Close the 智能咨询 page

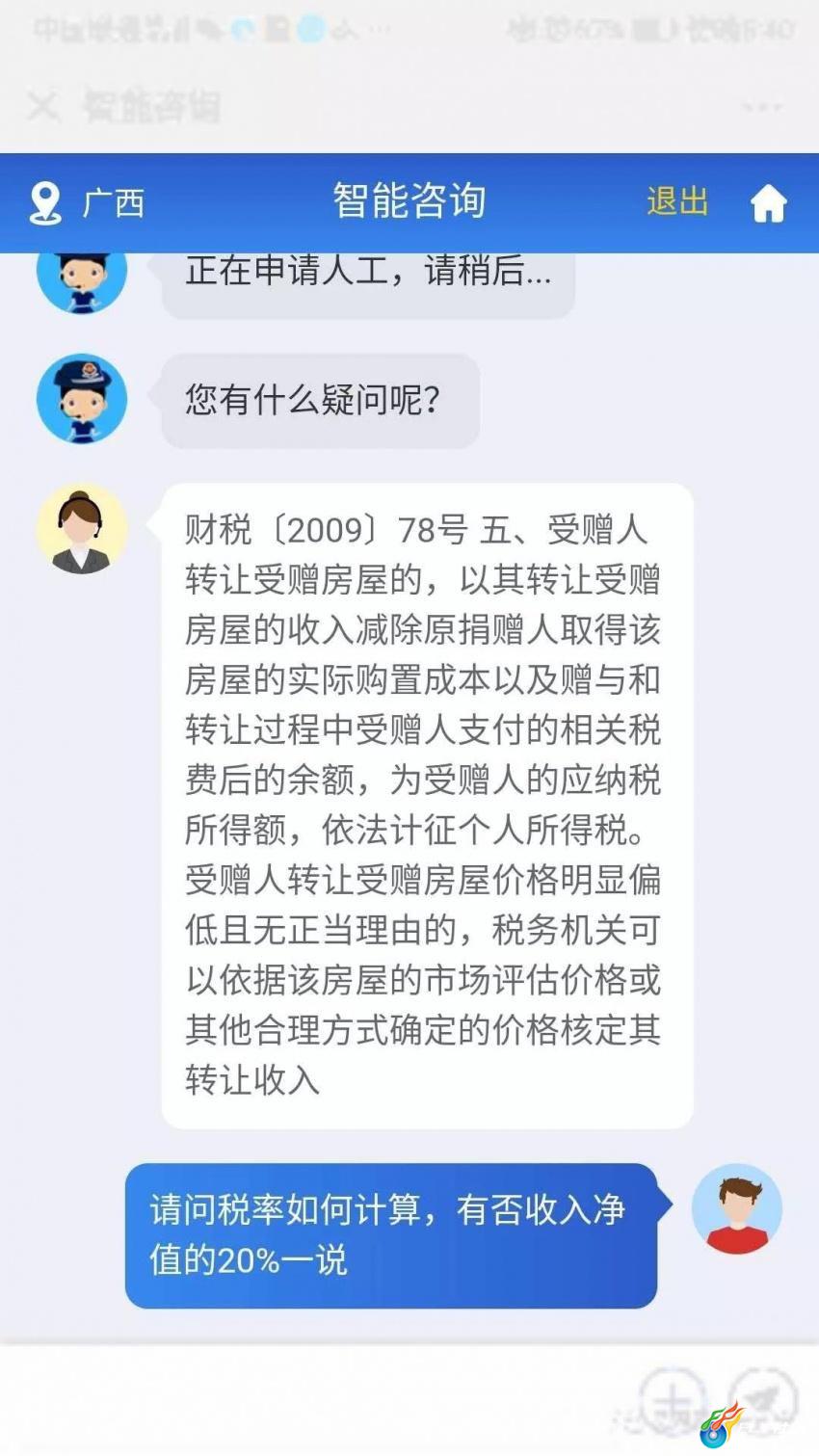coord(43,105)
